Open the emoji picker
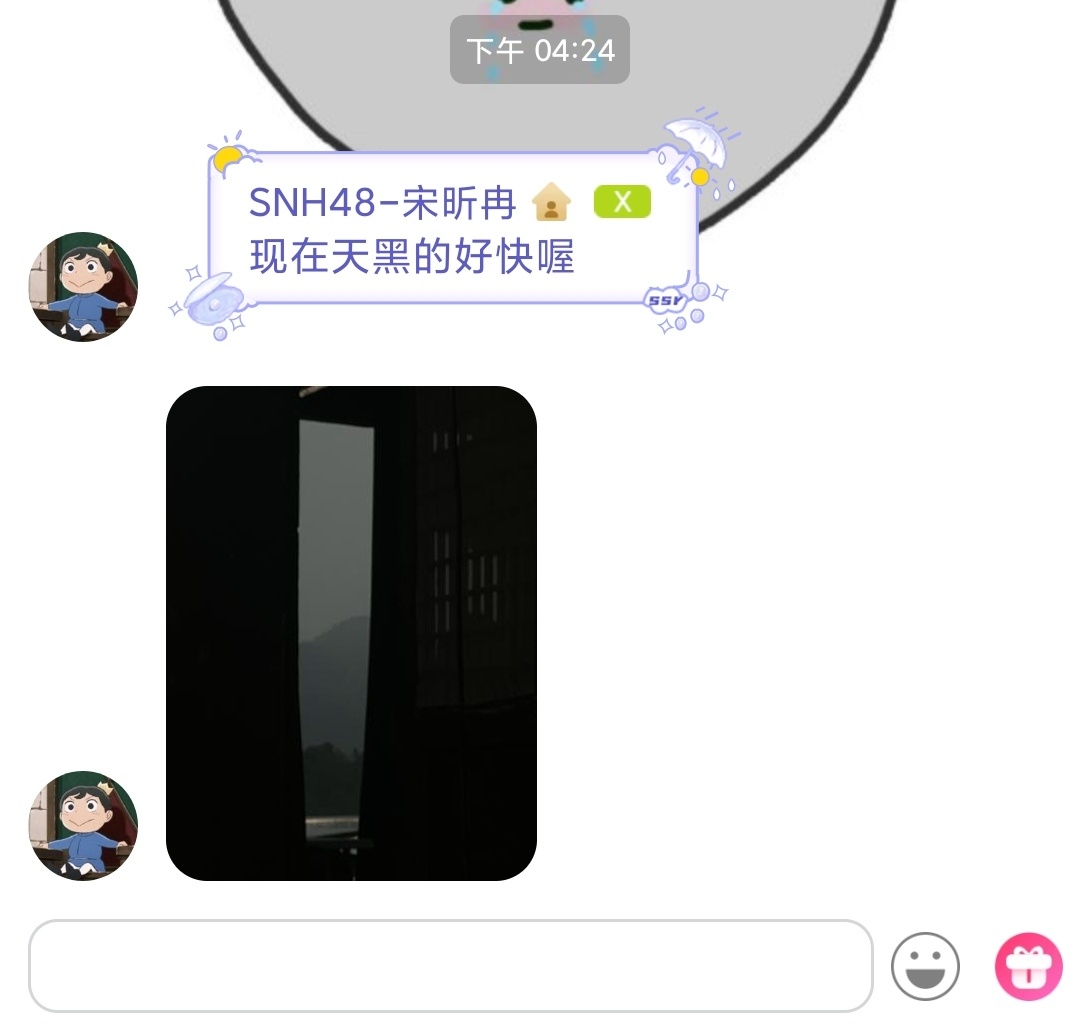Viewport: 1080px width, 1027px height. pos(925,966)
